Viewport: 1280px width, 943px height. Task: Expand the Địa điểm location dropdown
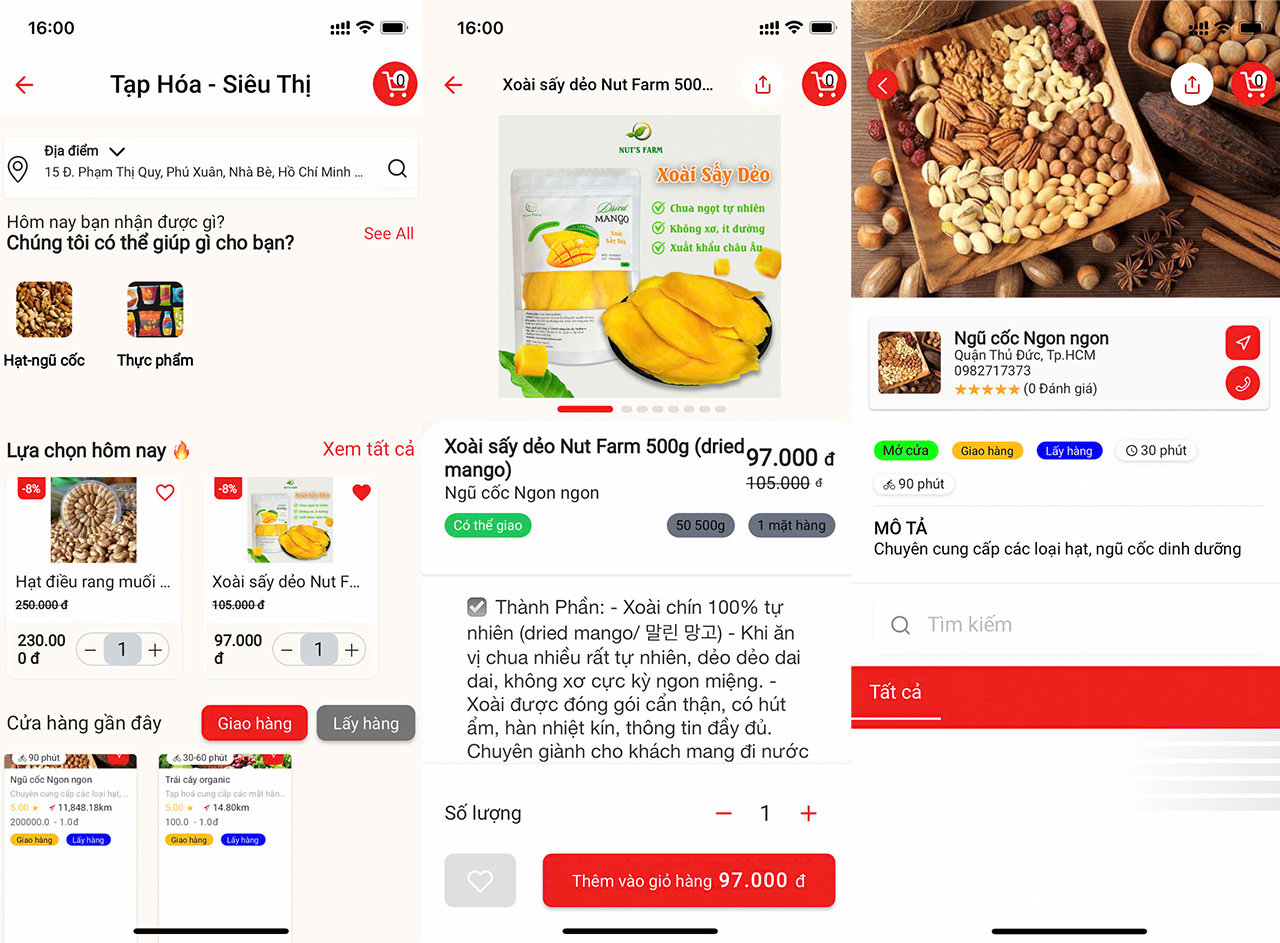pos(116,151)
